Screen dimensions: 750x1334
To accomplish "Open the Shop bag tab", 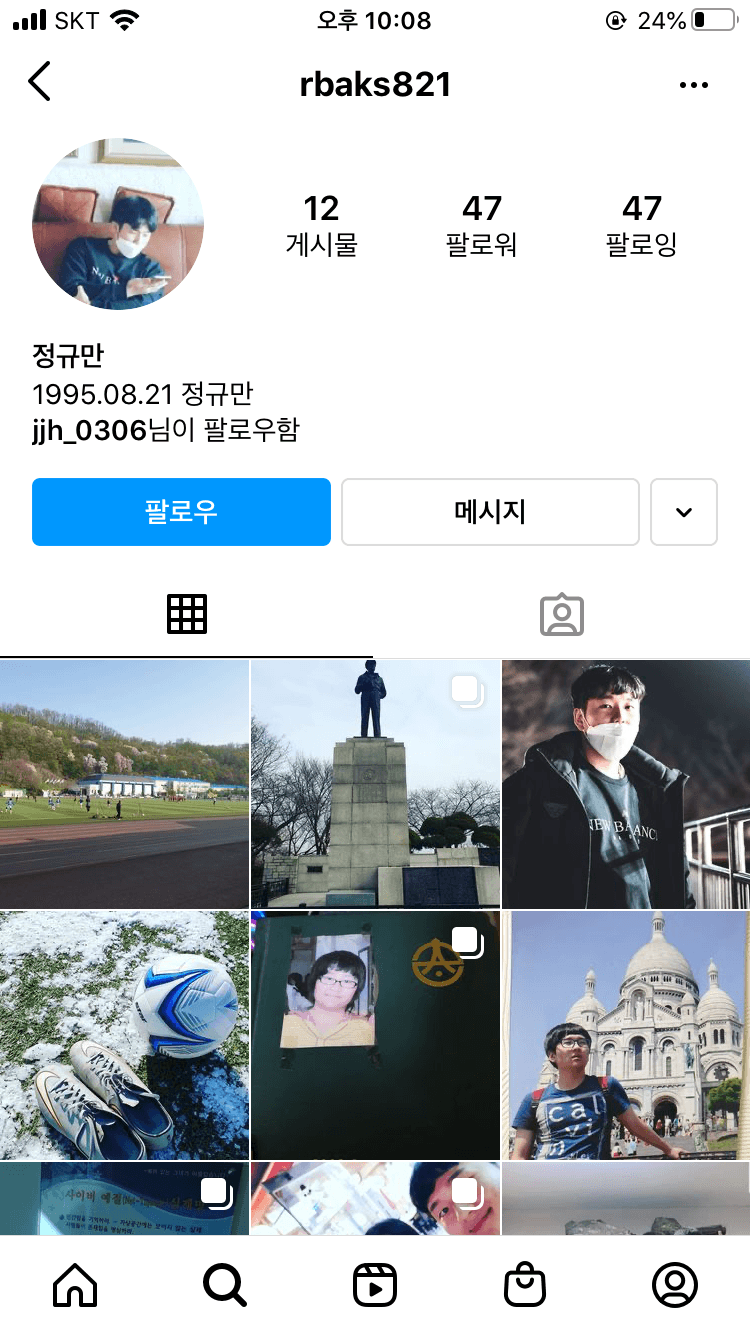I will pyautogui.click(x=525, y=1285).
